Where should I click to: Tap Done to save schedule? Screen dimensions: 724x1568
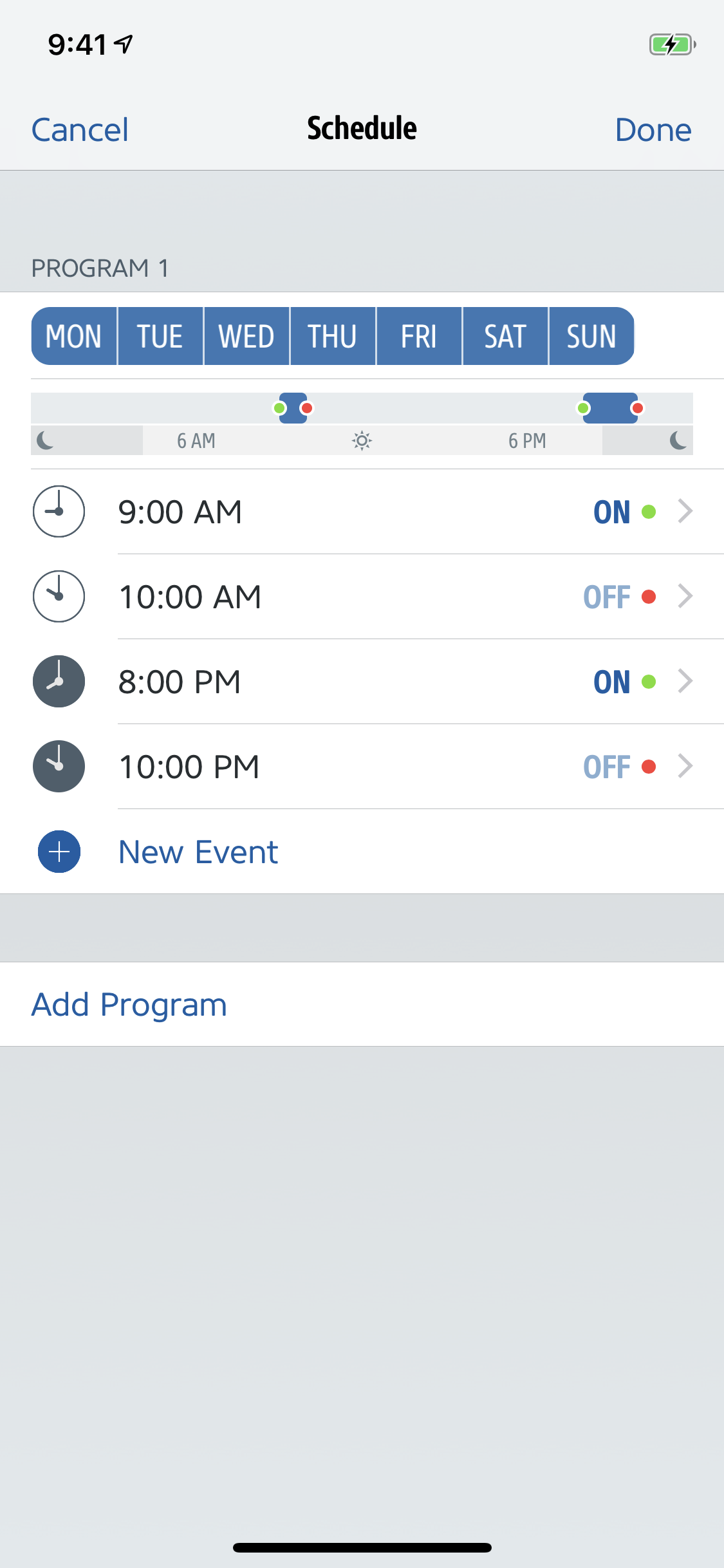click(x=653, y=130)
